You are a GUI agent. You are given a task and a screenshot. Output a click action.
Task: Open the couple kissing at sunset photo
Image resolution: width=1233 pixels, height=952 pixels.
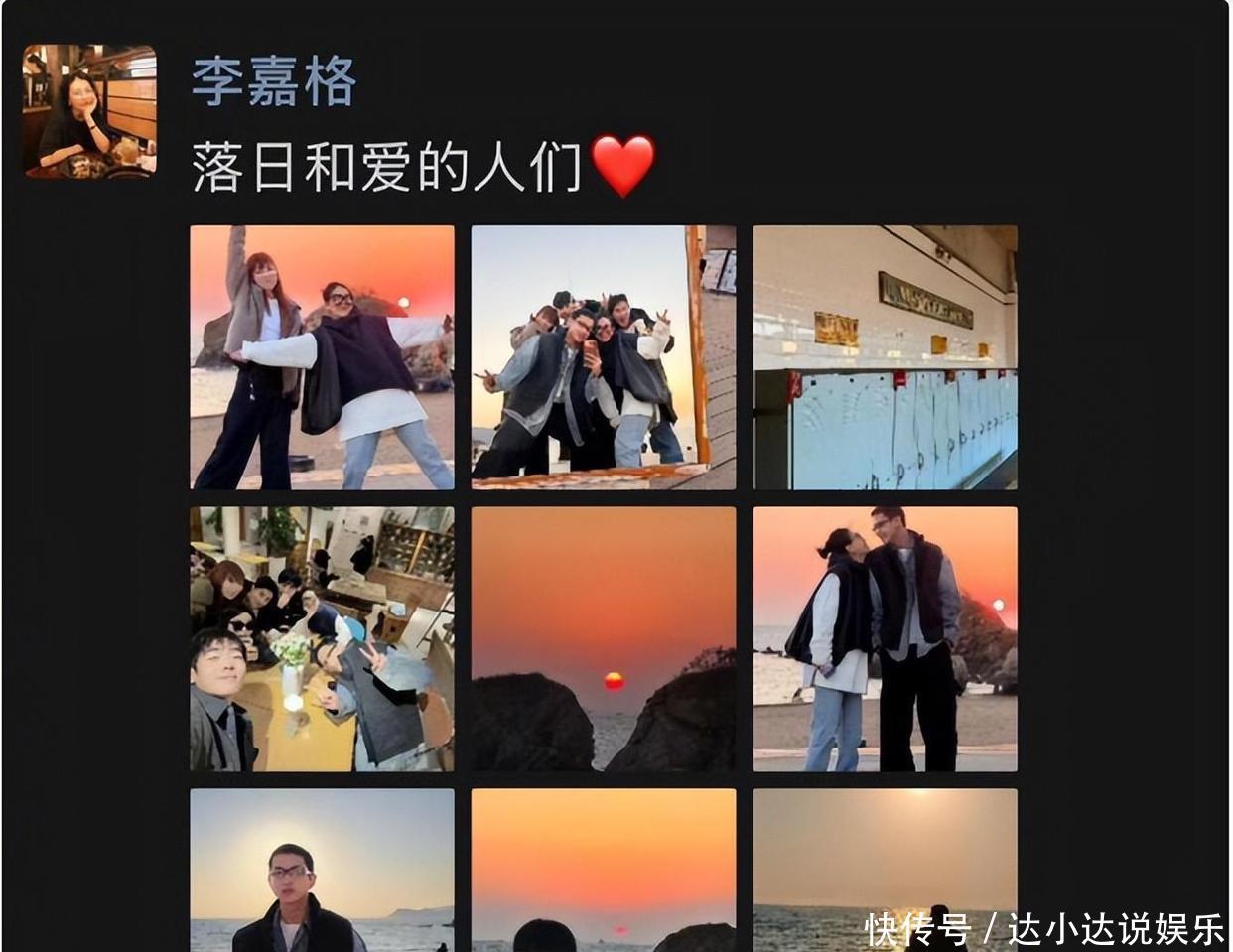(x=885, y=638)
